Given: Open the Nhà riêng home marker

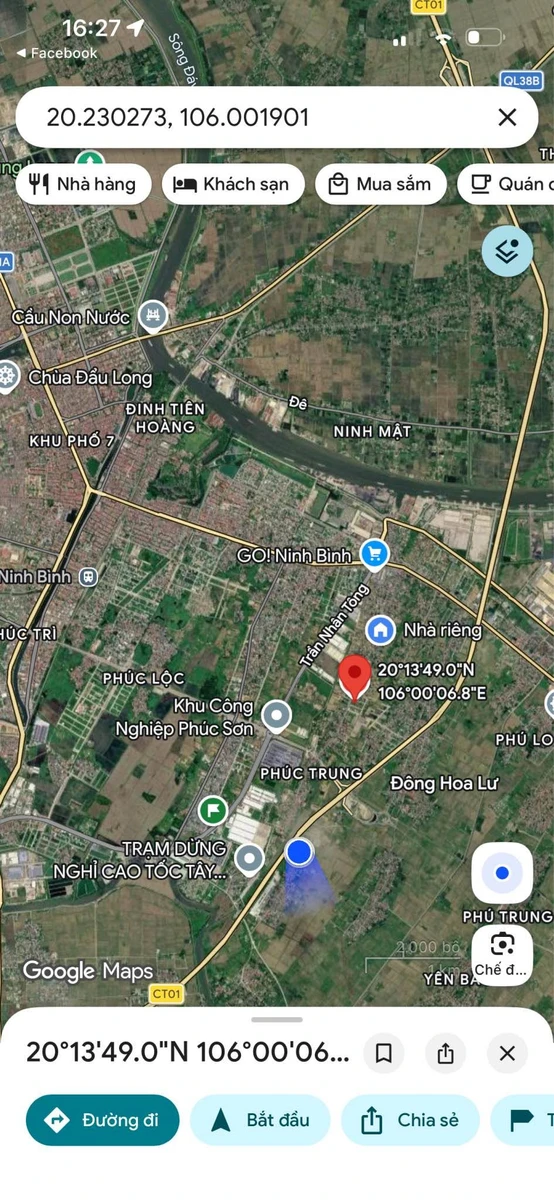Looking at the screenshot, I should pyautogui.click(x=380, y=630).
